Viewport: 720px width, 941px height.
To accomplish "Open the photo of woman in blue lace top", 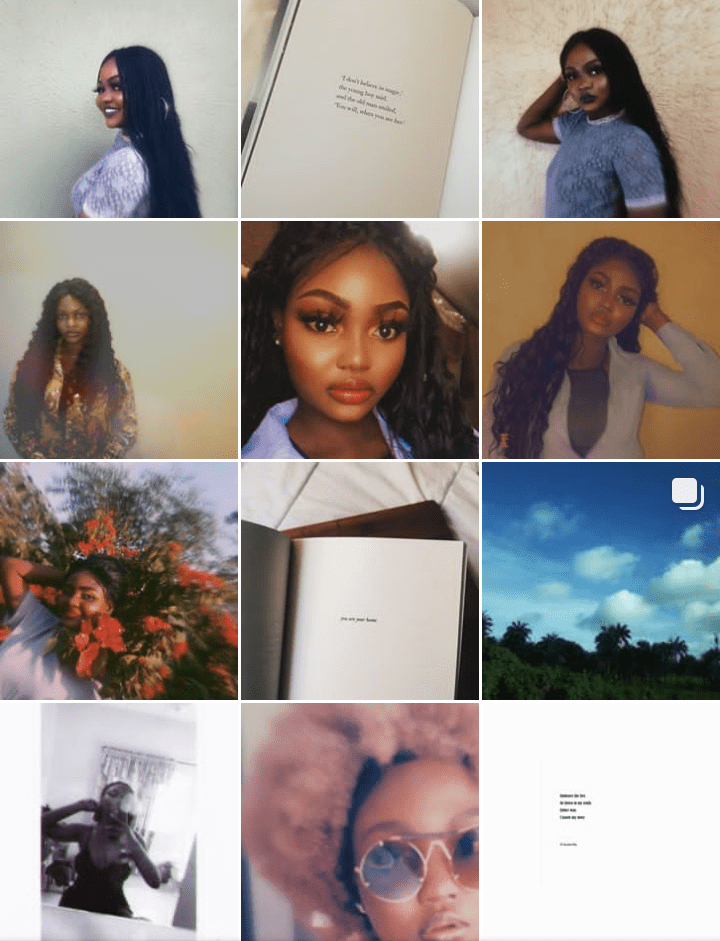I will click(600, 108).
